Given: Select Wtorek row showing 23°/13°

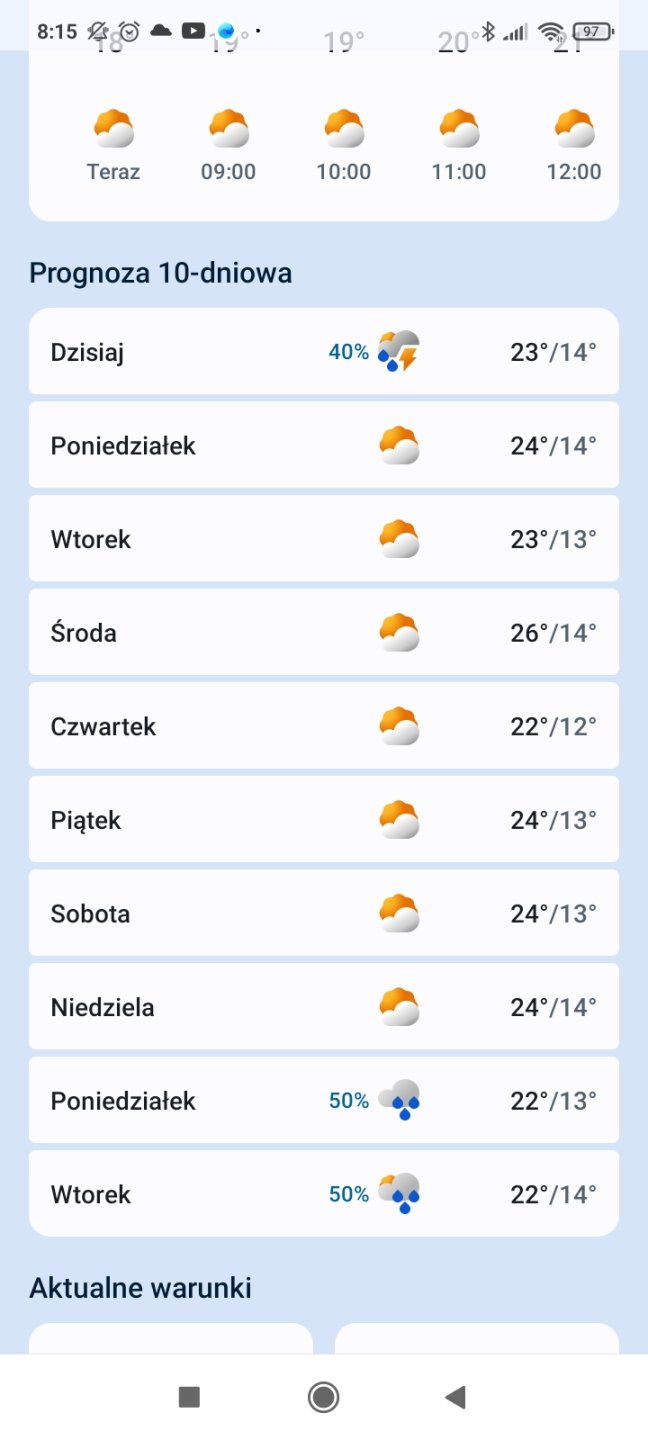Looking at the screenshot, I should pos(323,539).
